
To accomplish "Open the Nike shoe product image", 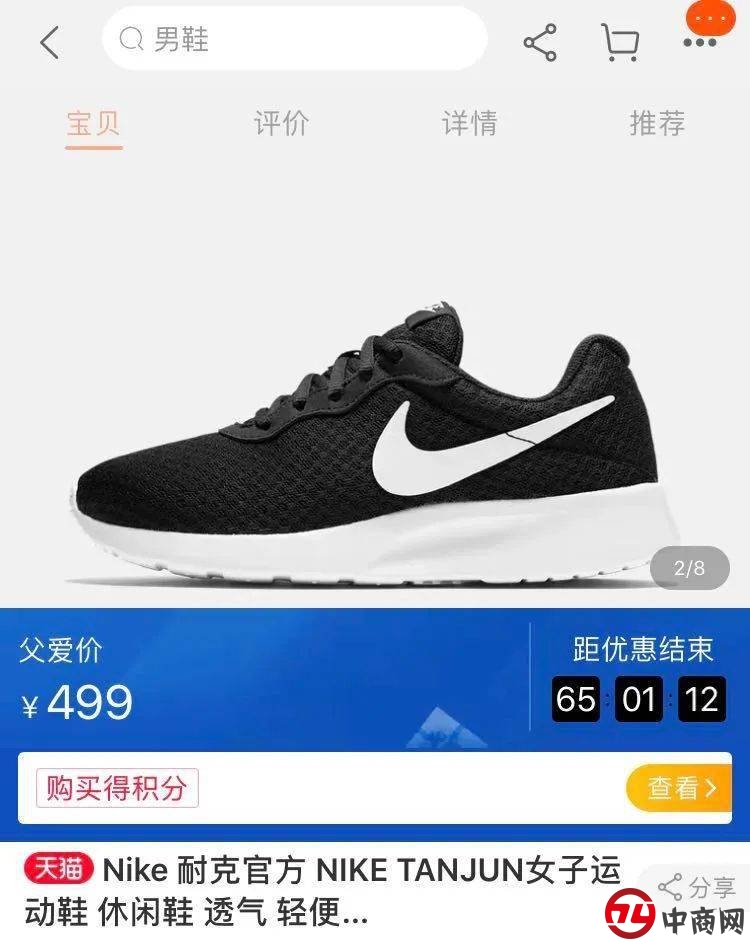I will click(375, 440).
